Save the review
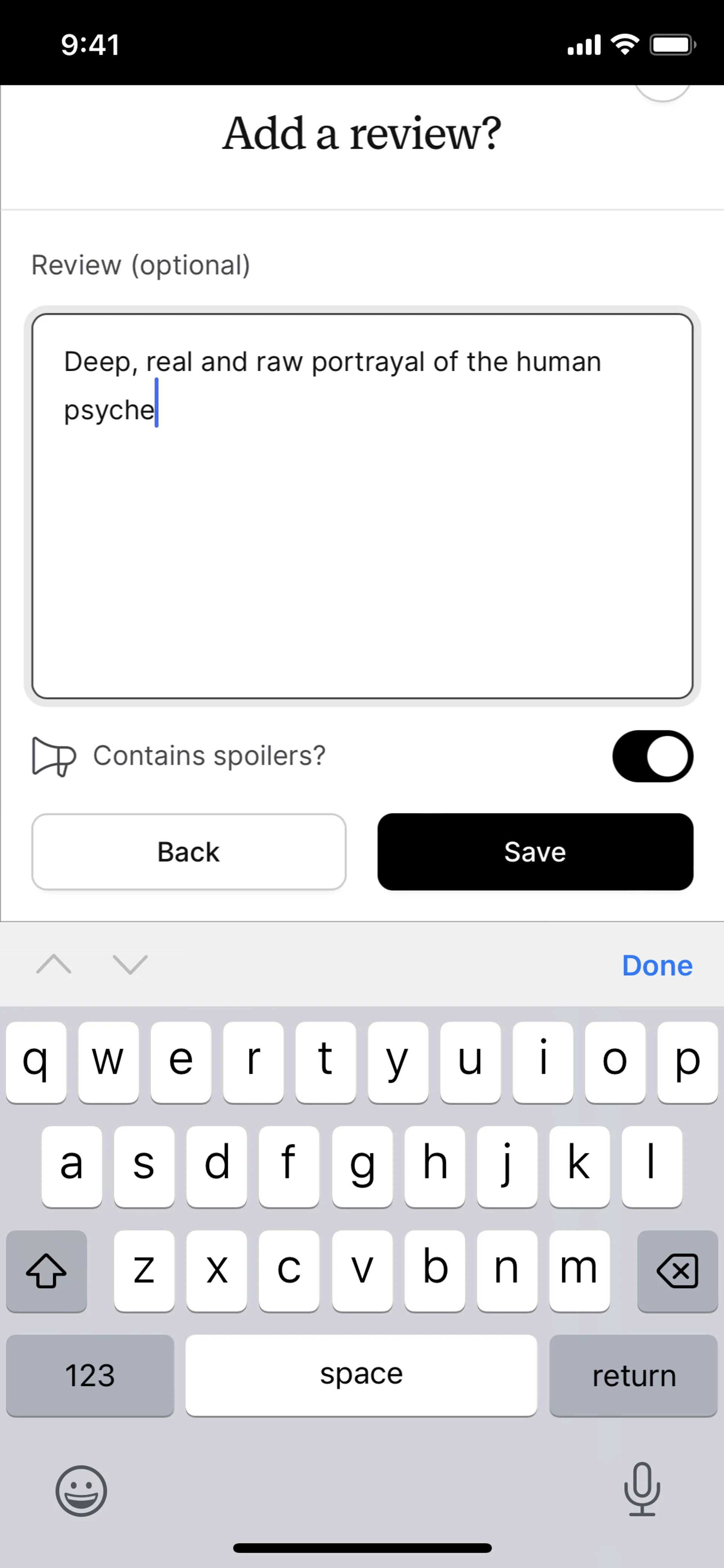Image resolution: width=724 pixels, height=1568 pixels. coord(535,852)
